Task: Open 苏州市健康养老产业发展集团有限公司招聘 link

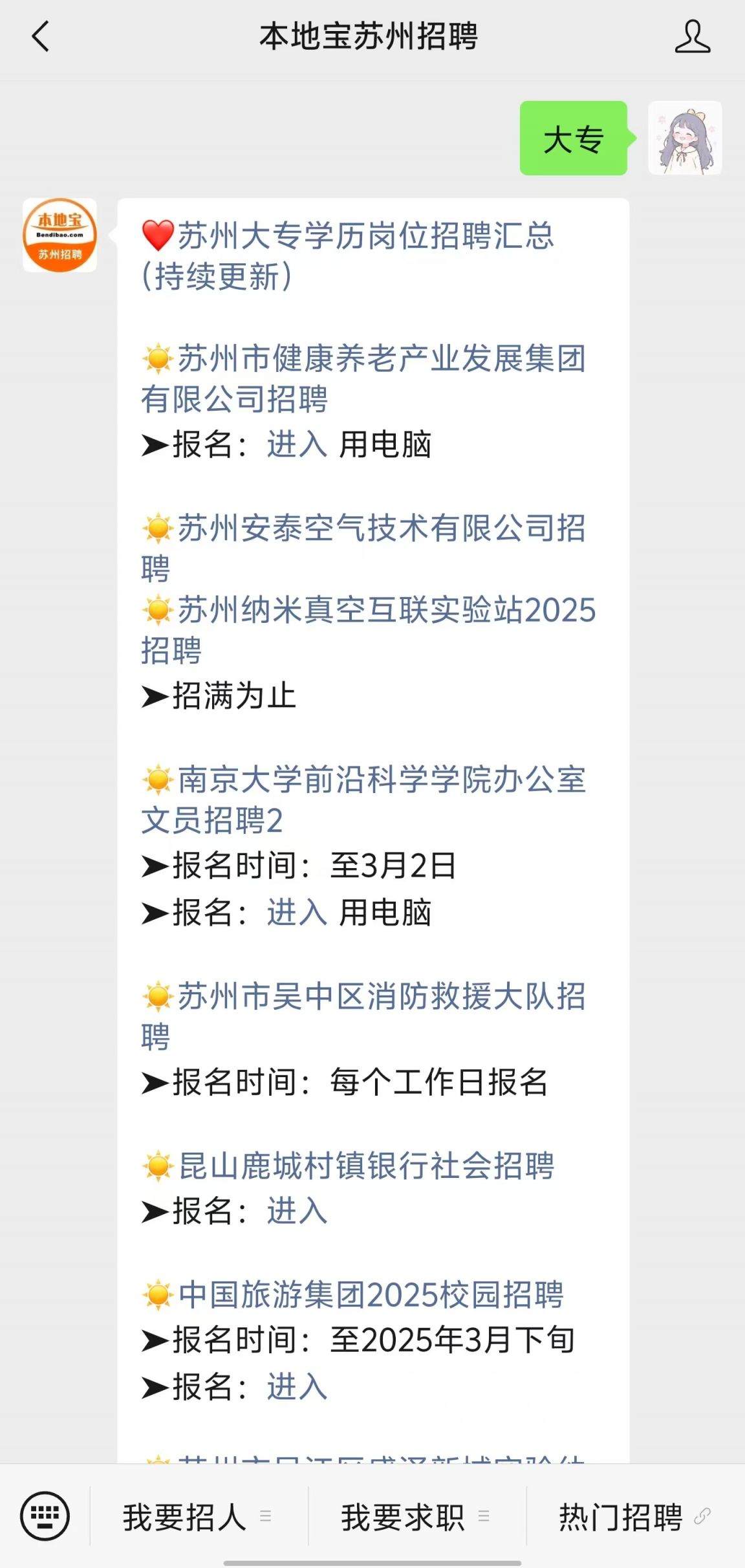Action: [x=364, y=378]
